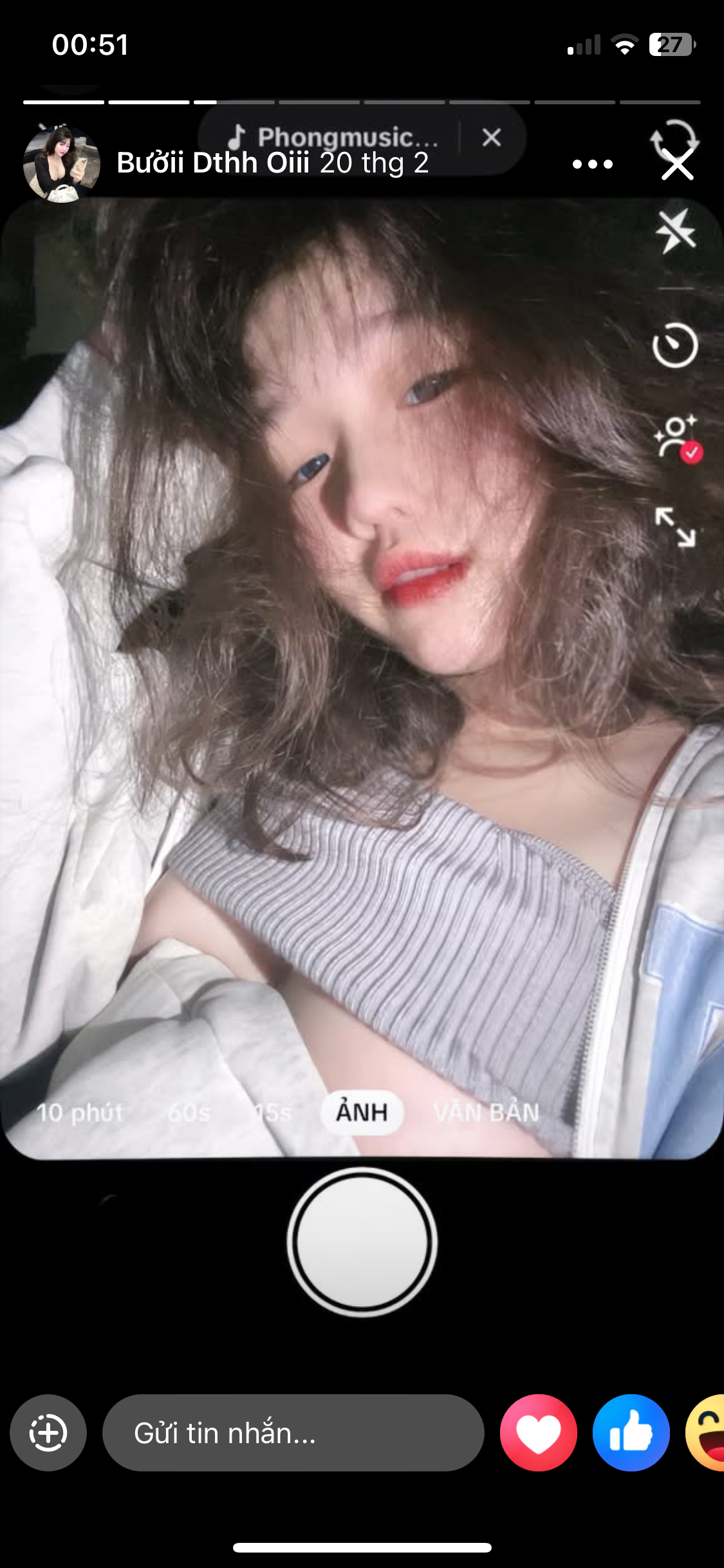The image size is (724, 1568).
Task: React with the laughing emoji
Action: (x=708, y=1433)
